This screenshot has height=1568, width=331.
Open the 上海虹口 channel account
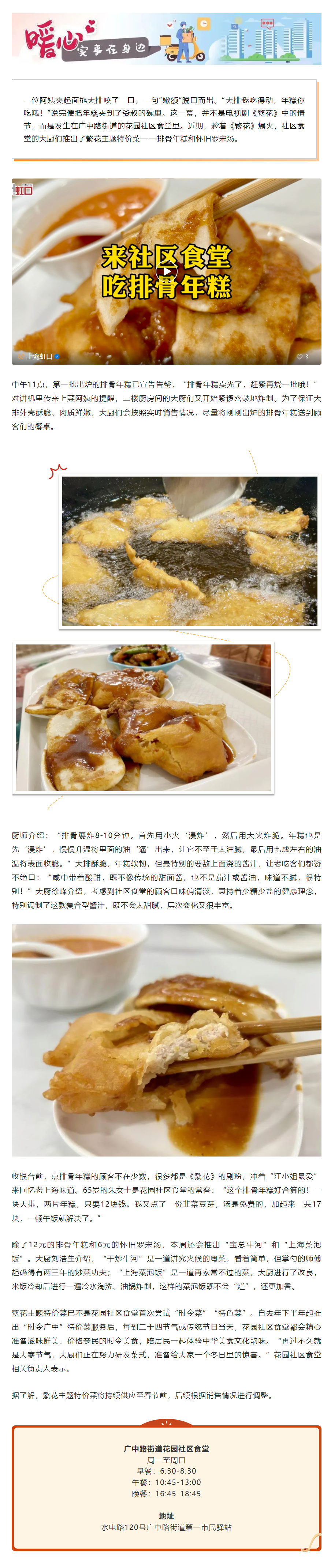39,357
